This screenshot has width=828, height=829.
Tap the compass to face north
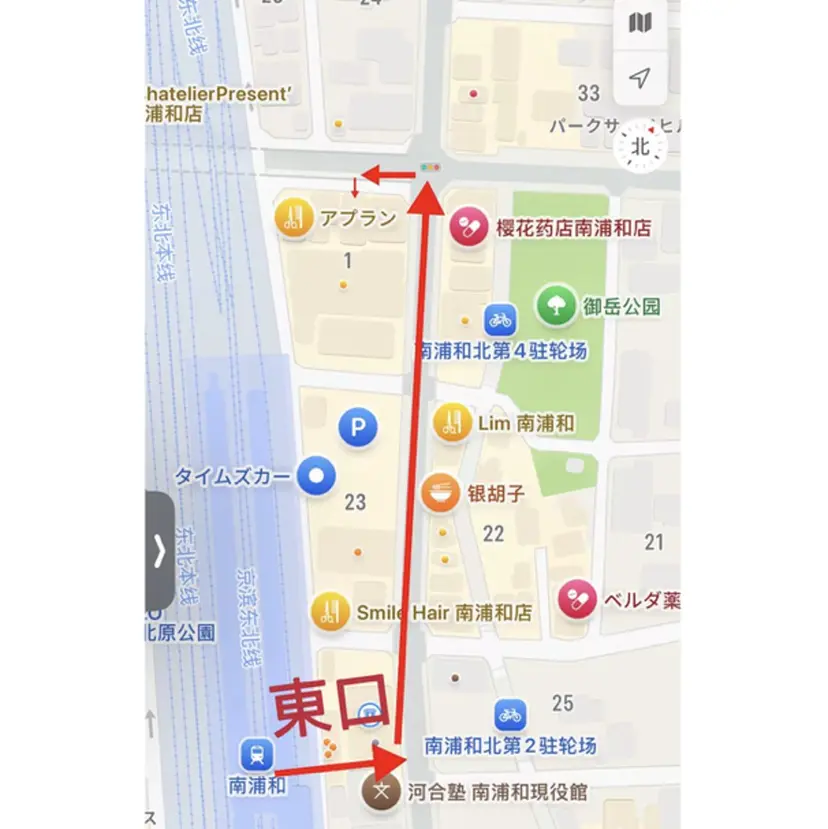(x=640, y=147)
